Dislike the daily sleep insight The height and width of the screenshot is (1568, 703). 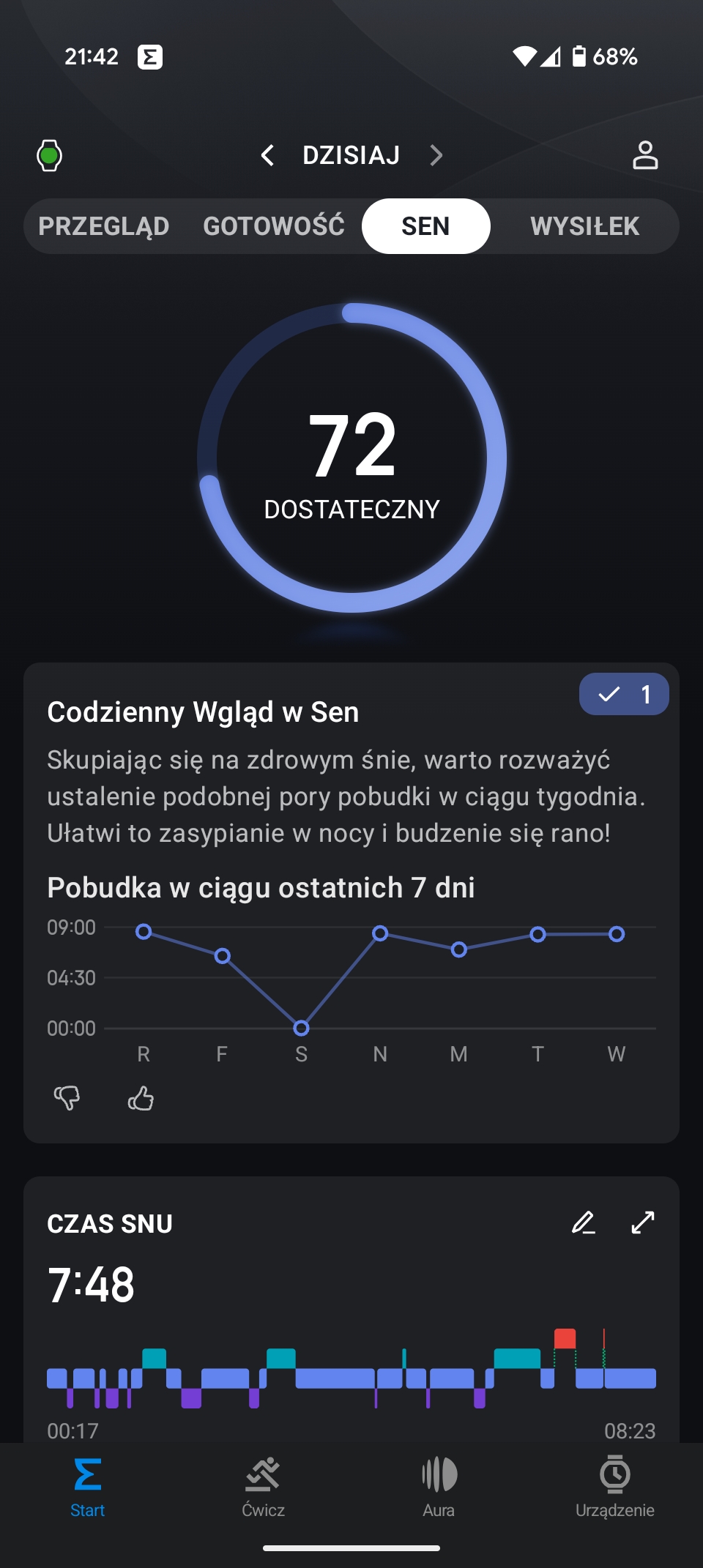coord(67,1097)
